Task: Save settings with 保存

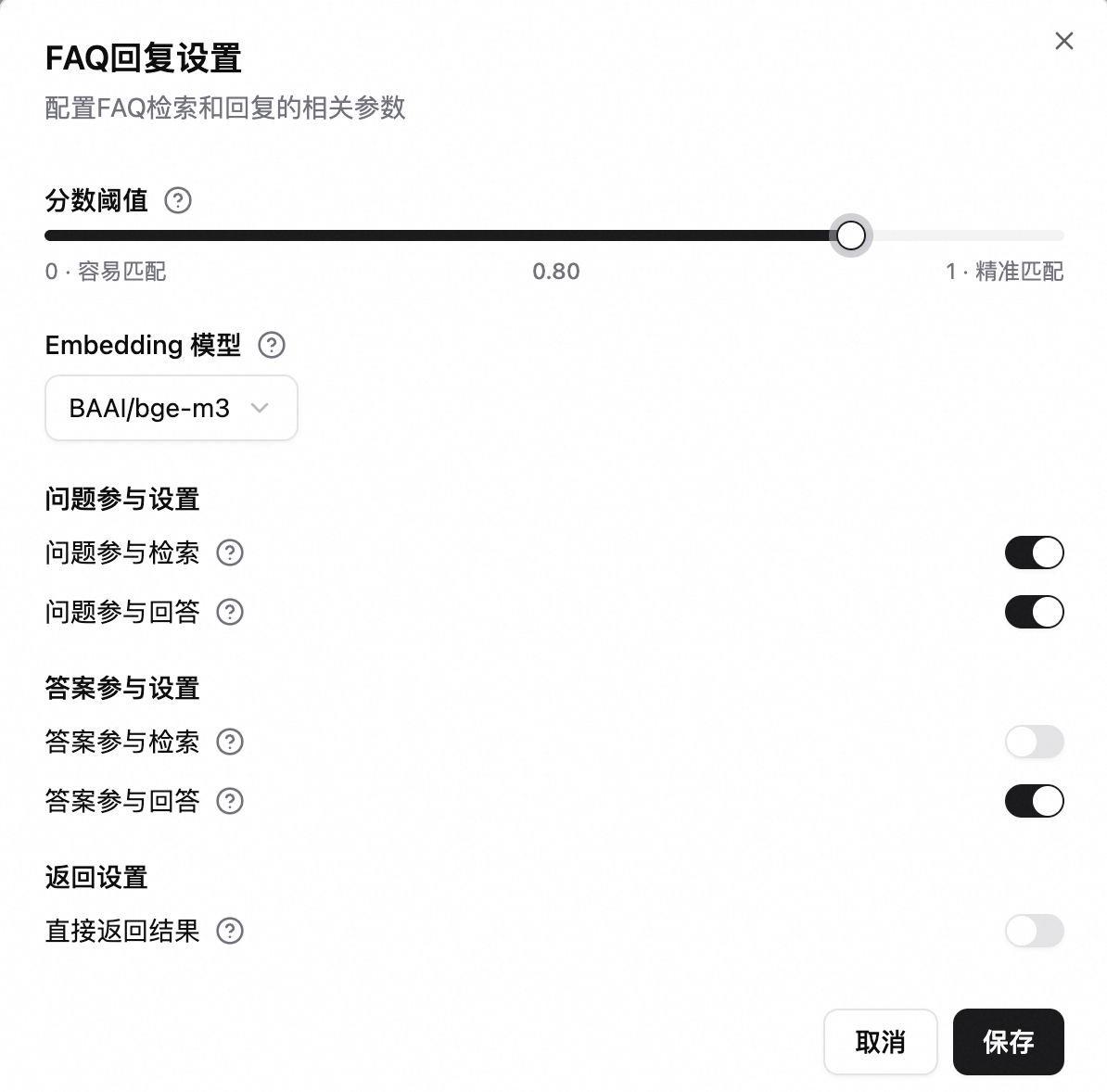Action: 1008,1042
